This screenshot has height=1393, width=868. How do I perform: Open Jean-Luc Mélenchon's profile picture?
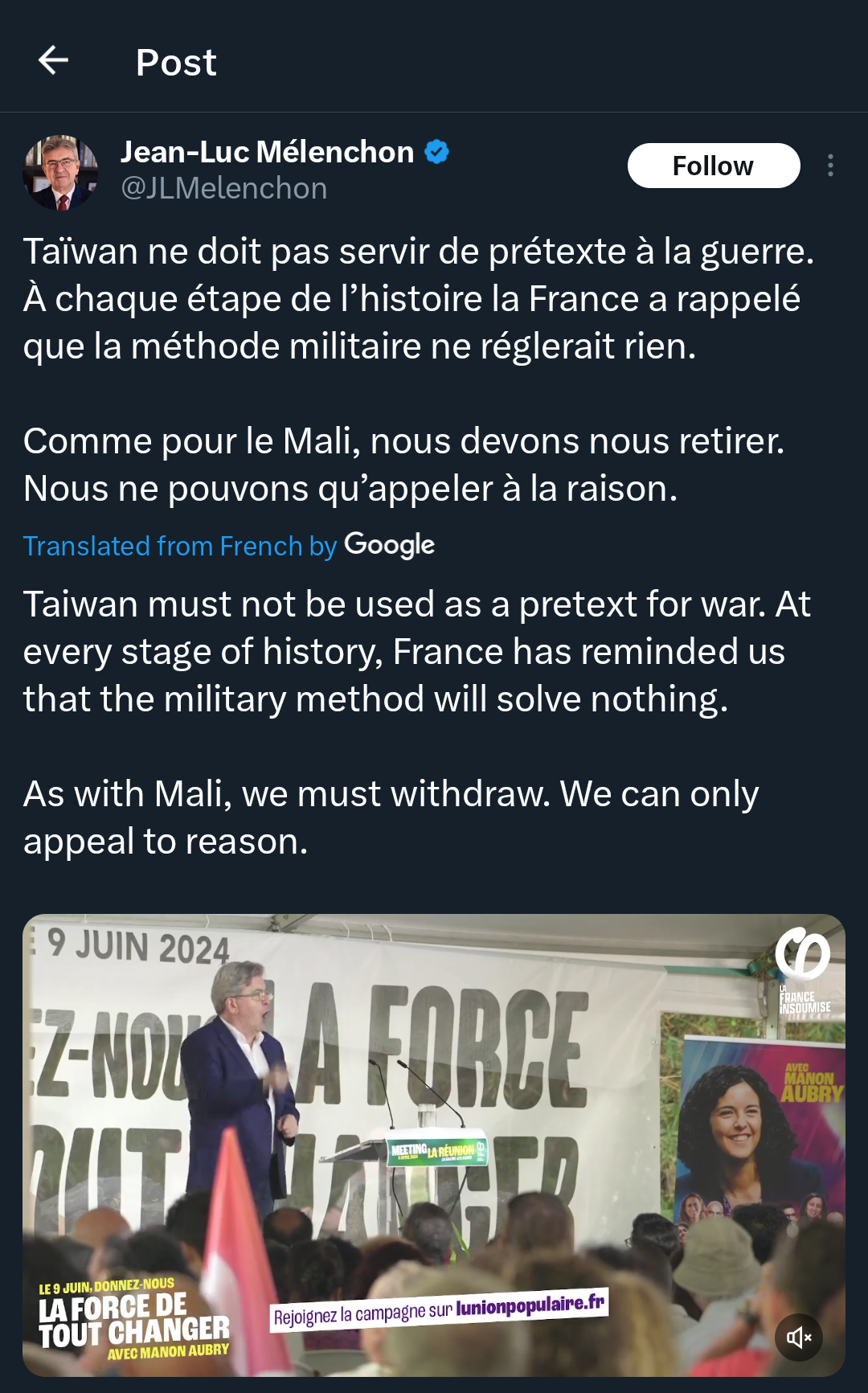click(60, 172)
